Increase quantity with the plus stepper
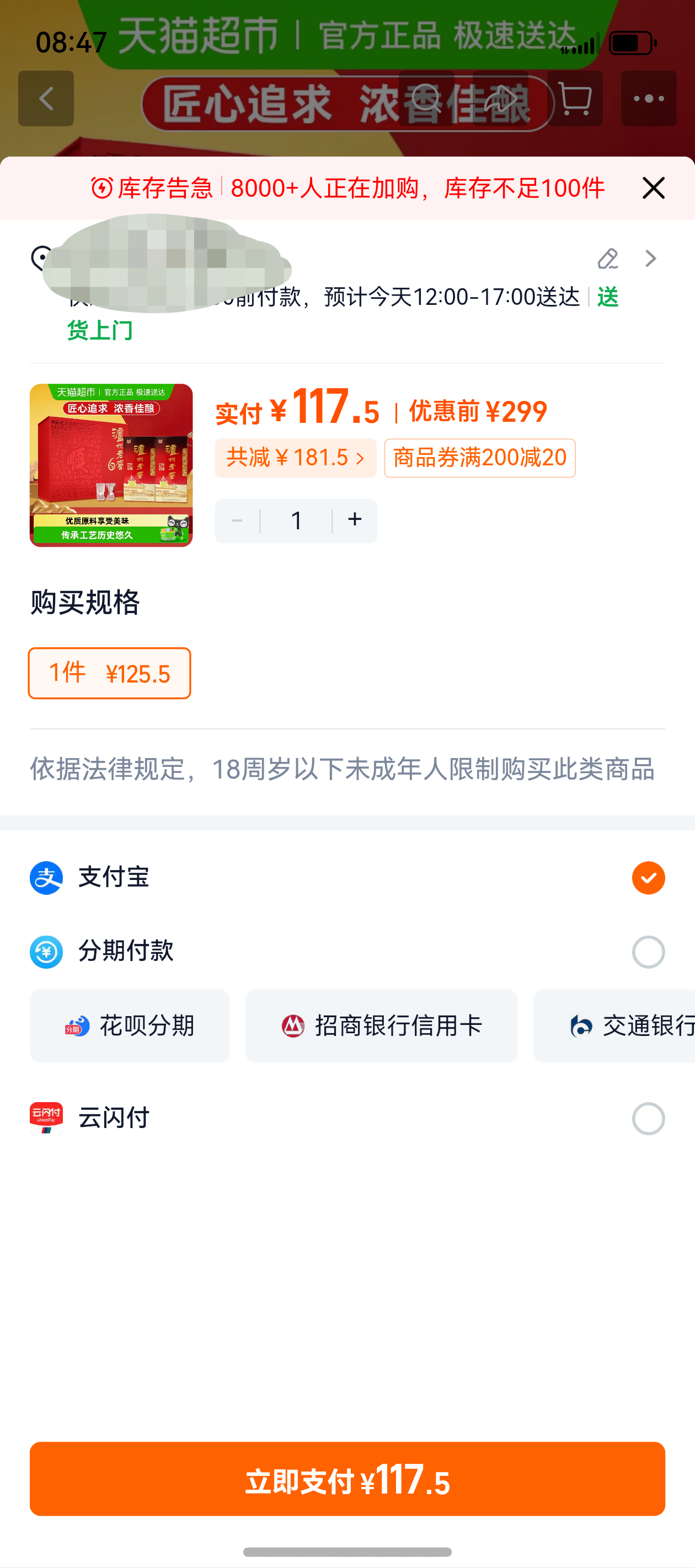The height and width of the screenshot is (1568, 695). click(355, 520)
